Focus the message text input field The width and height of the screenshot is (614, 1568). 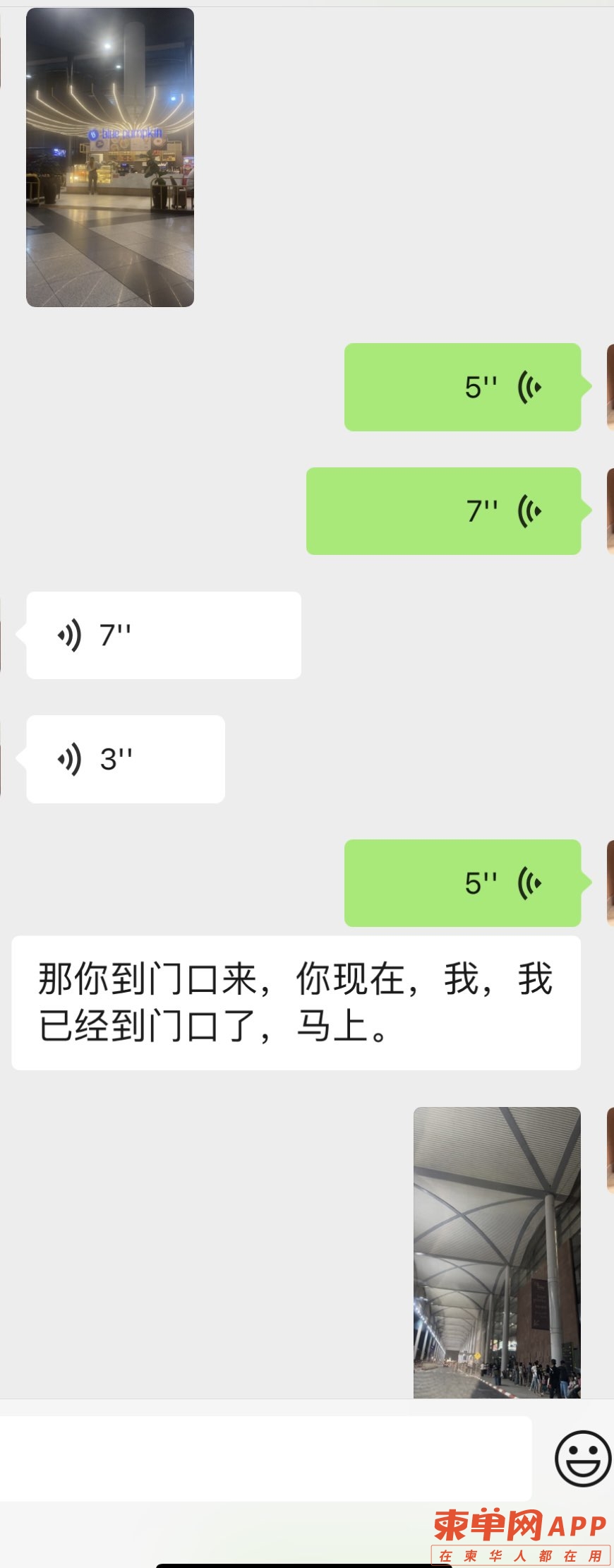(x=265, y=1459)
